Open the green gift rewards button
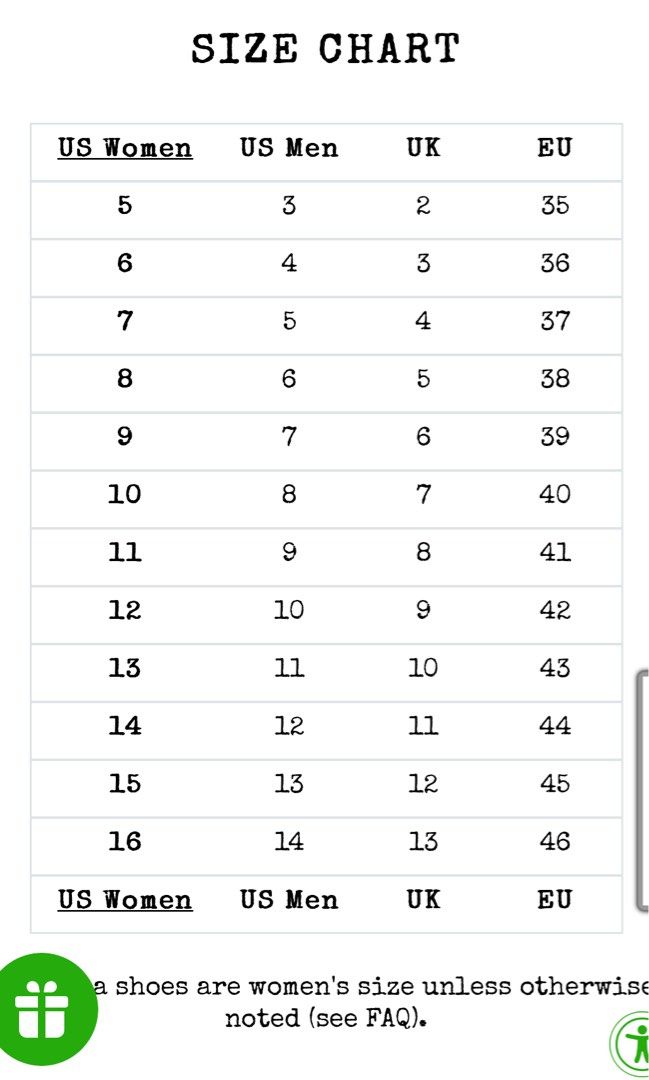This screenshot has height=1080, width=649. click(42, 1008)
